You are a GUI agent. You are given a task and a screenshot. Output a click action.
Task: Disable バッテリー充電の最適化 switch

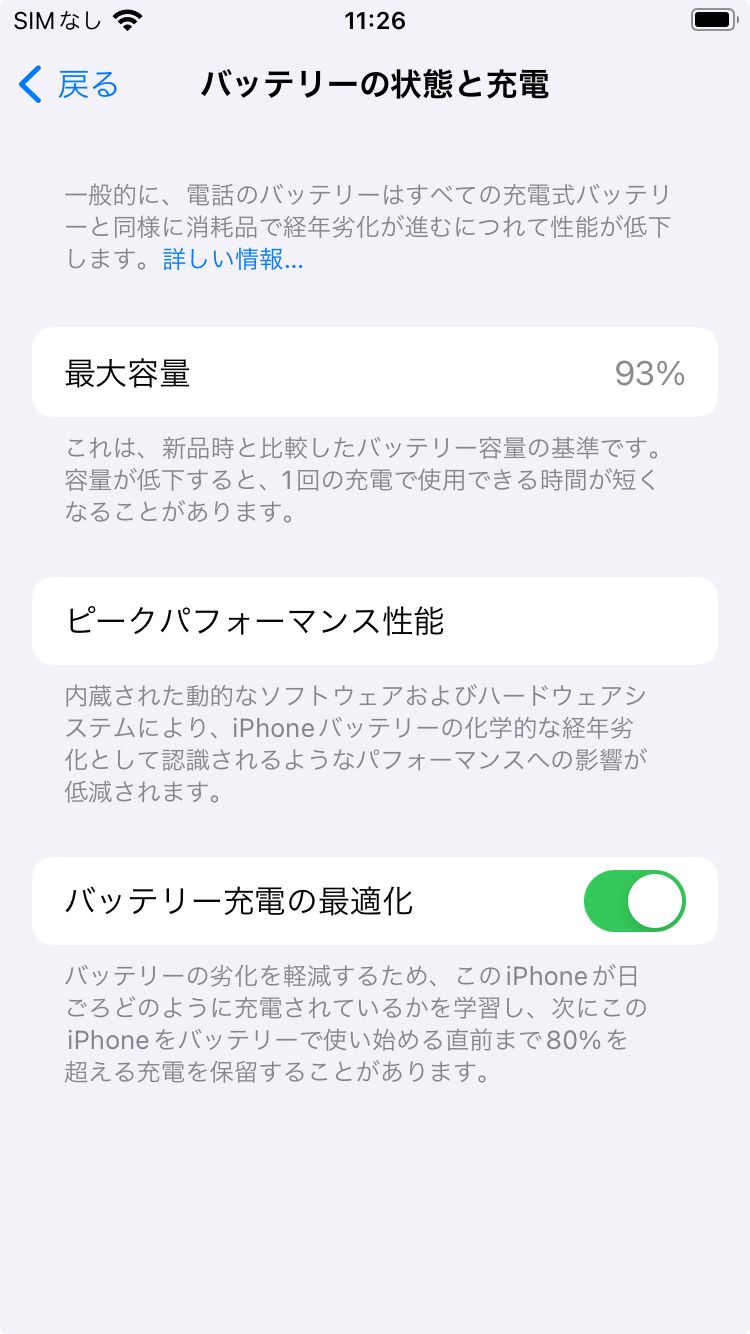[634, 901]
